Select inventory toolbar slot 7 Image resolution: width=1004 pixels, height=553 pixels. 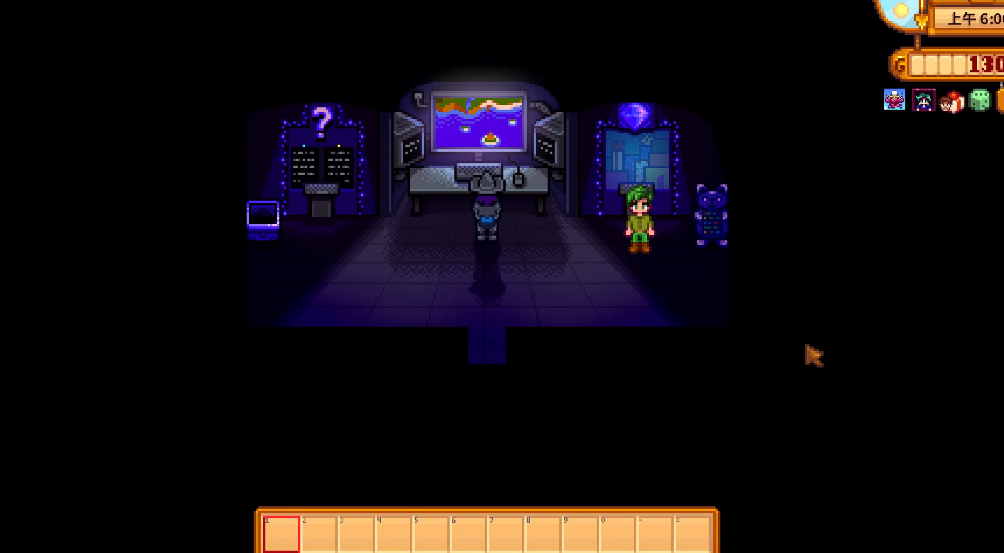pyautogui.click(x=507, y=534)
